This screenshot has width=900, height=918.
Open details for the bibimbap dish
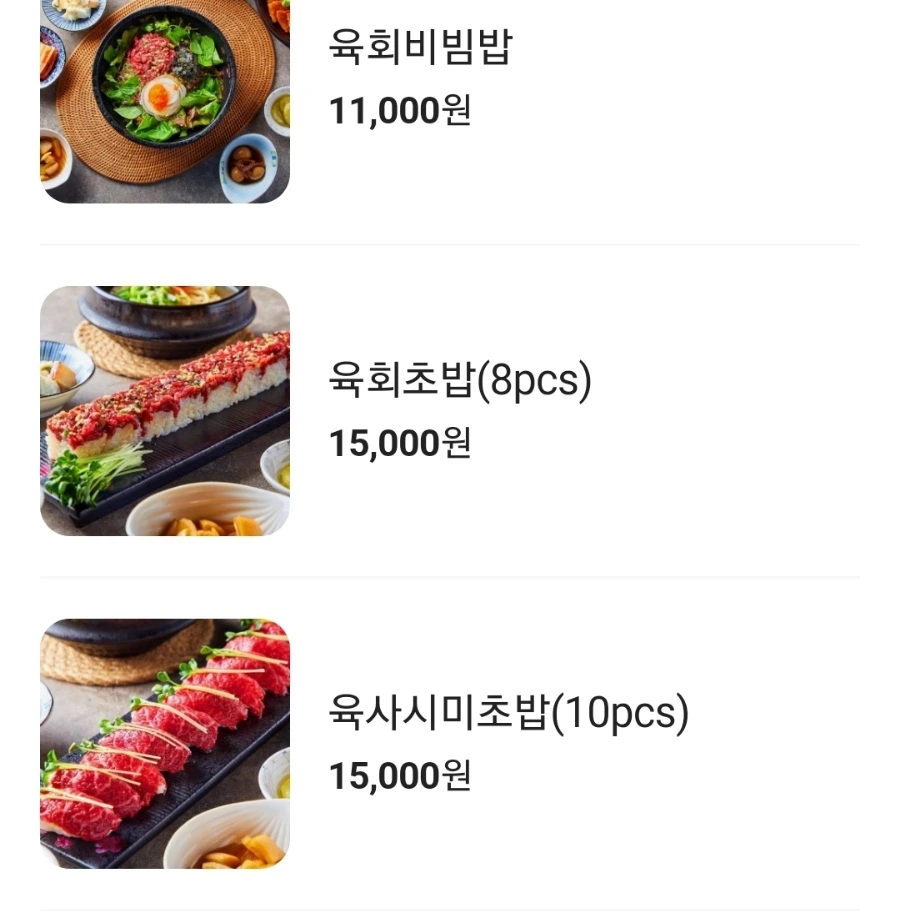[x=450, y=100]
